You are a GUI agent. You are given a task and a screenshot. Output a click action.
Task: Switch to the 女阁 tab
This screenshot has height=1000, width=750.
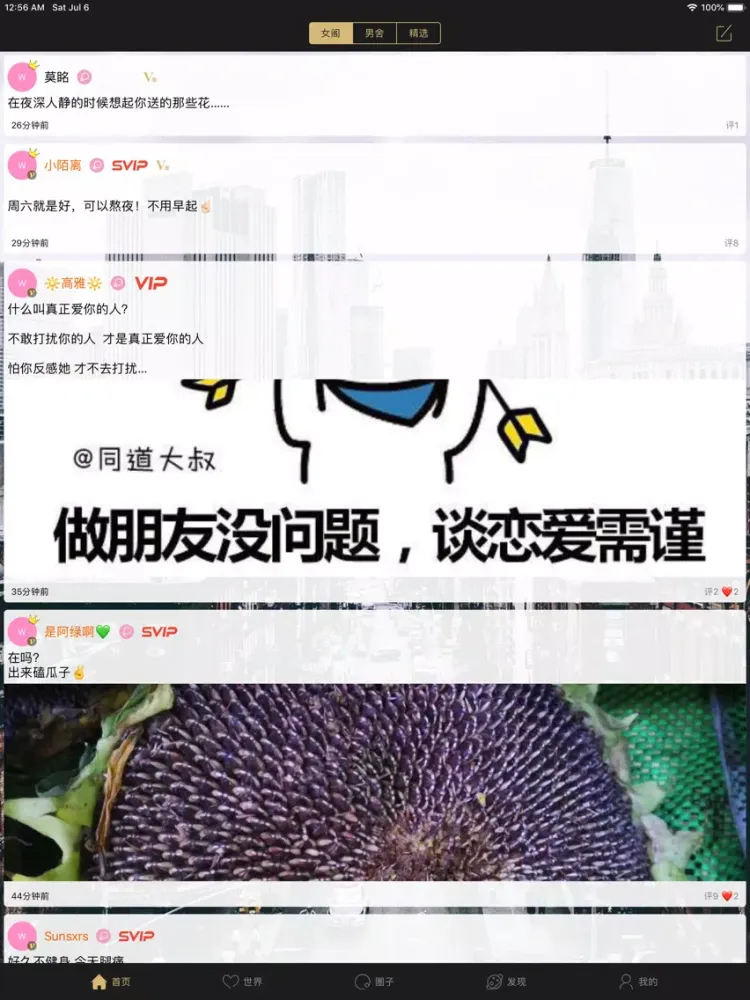330,33
